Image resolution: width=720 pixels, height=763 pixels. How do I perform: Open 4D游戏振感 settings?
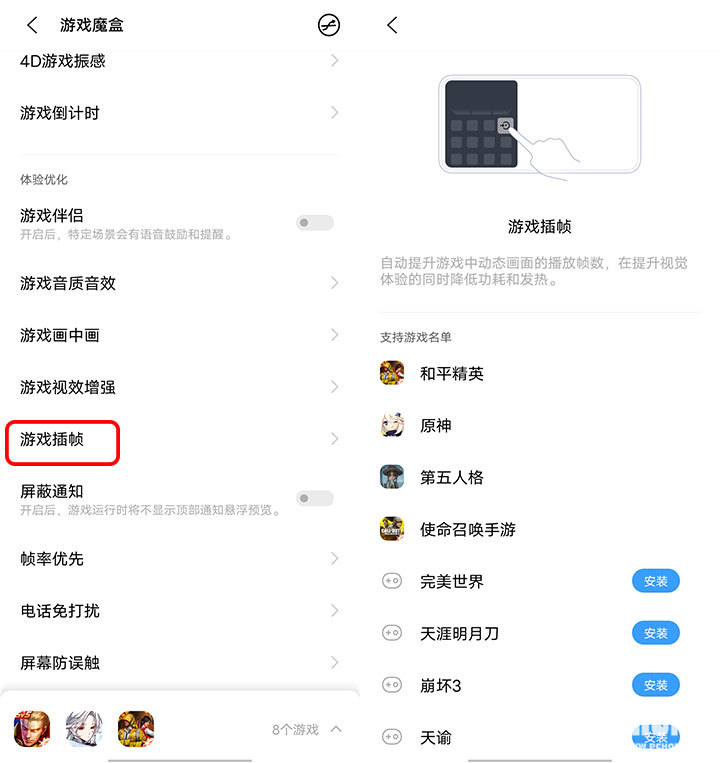(x=180, y=61)
